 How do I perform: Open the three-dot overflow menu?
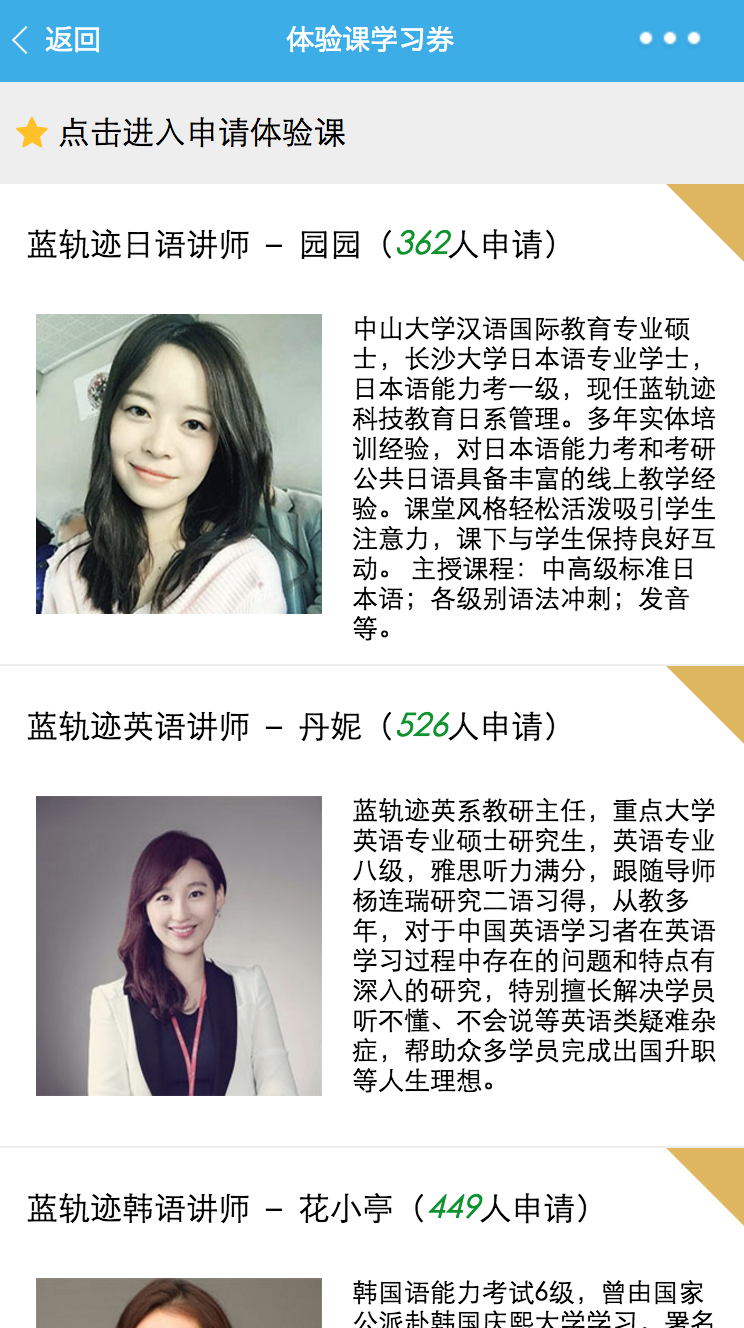coord(669,39)
